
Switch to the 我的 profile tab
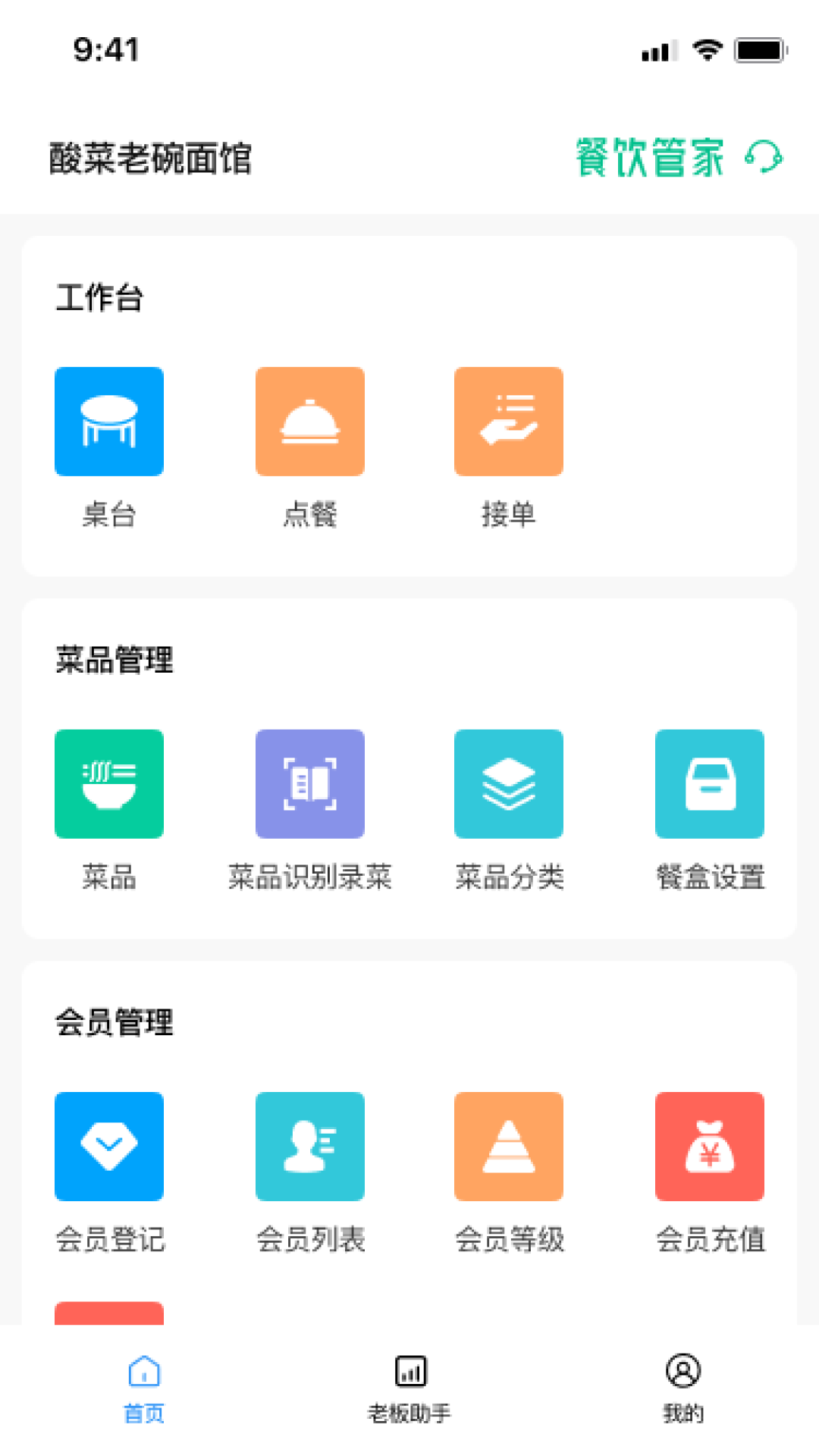pyautogui.click(x=682, y=1389)
